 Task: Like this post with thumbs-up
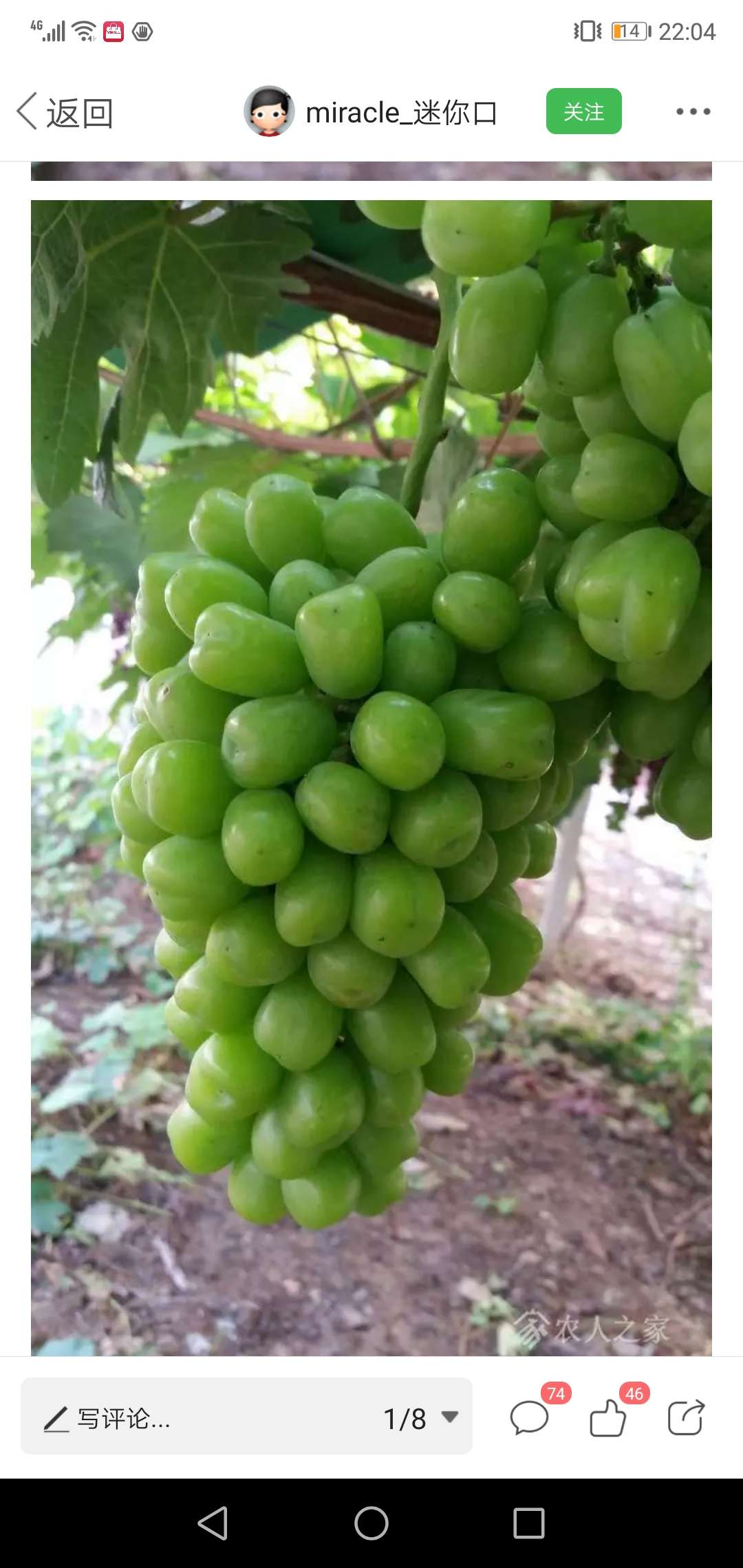608,1418
